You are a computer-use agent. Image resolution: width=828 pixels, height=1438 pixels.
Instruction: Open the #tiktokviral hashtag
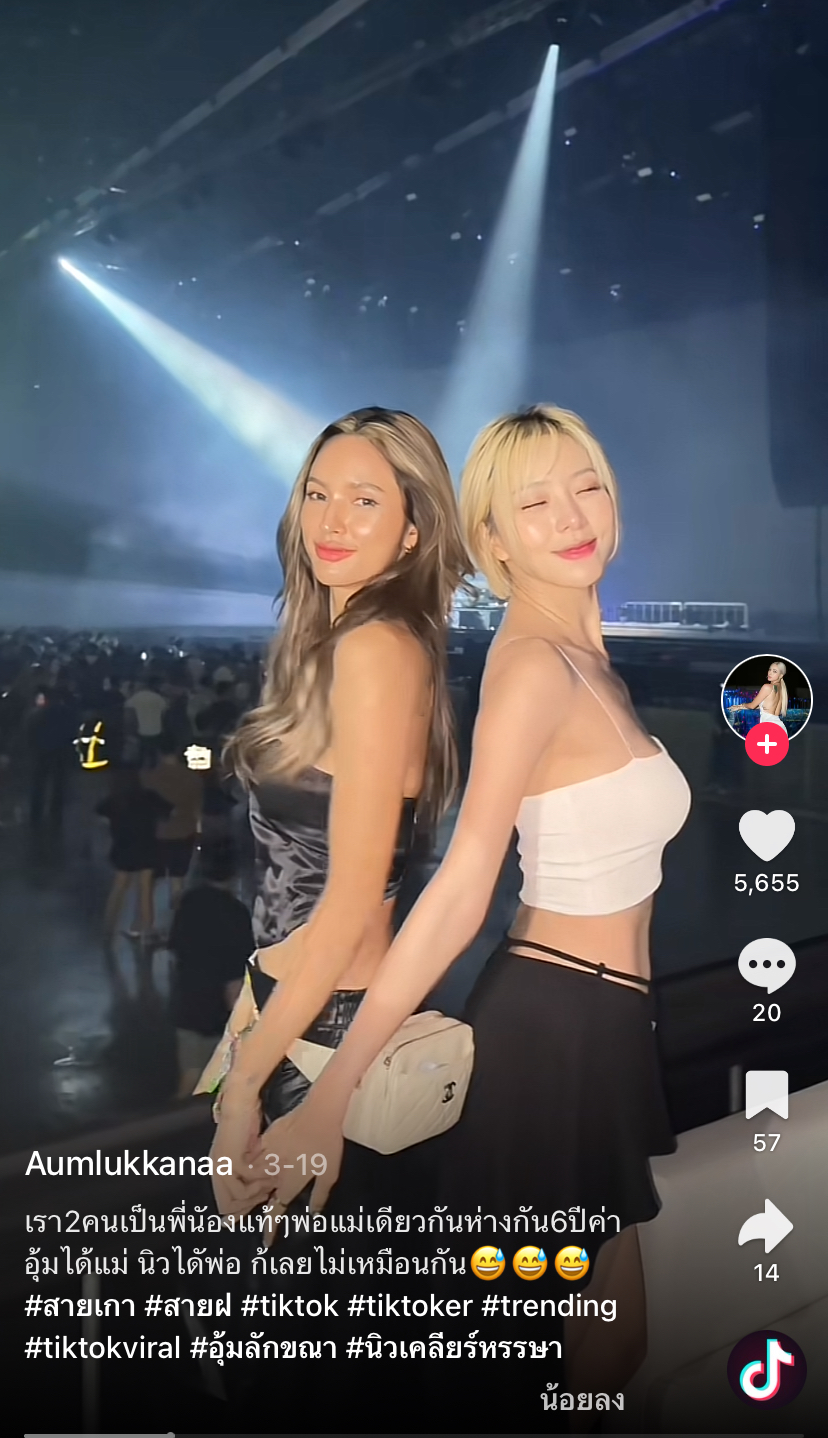[103, 1348]
